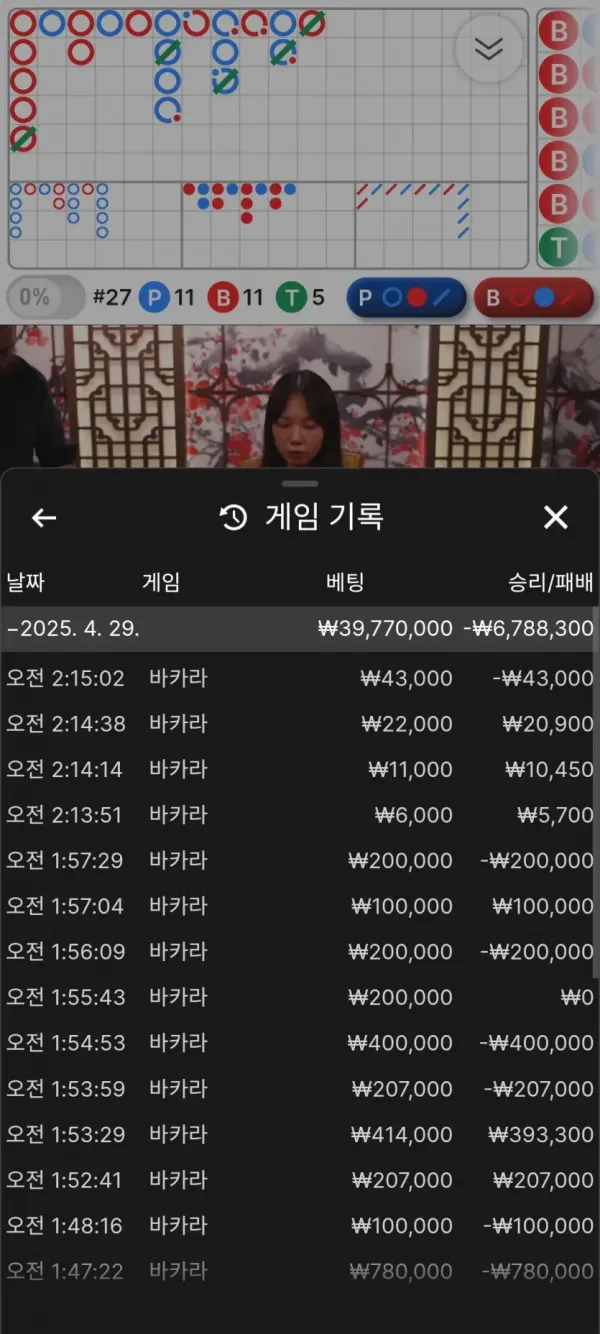
Task: Open the 오전 1:56:09 바카라 record
Action: (300, 952)
